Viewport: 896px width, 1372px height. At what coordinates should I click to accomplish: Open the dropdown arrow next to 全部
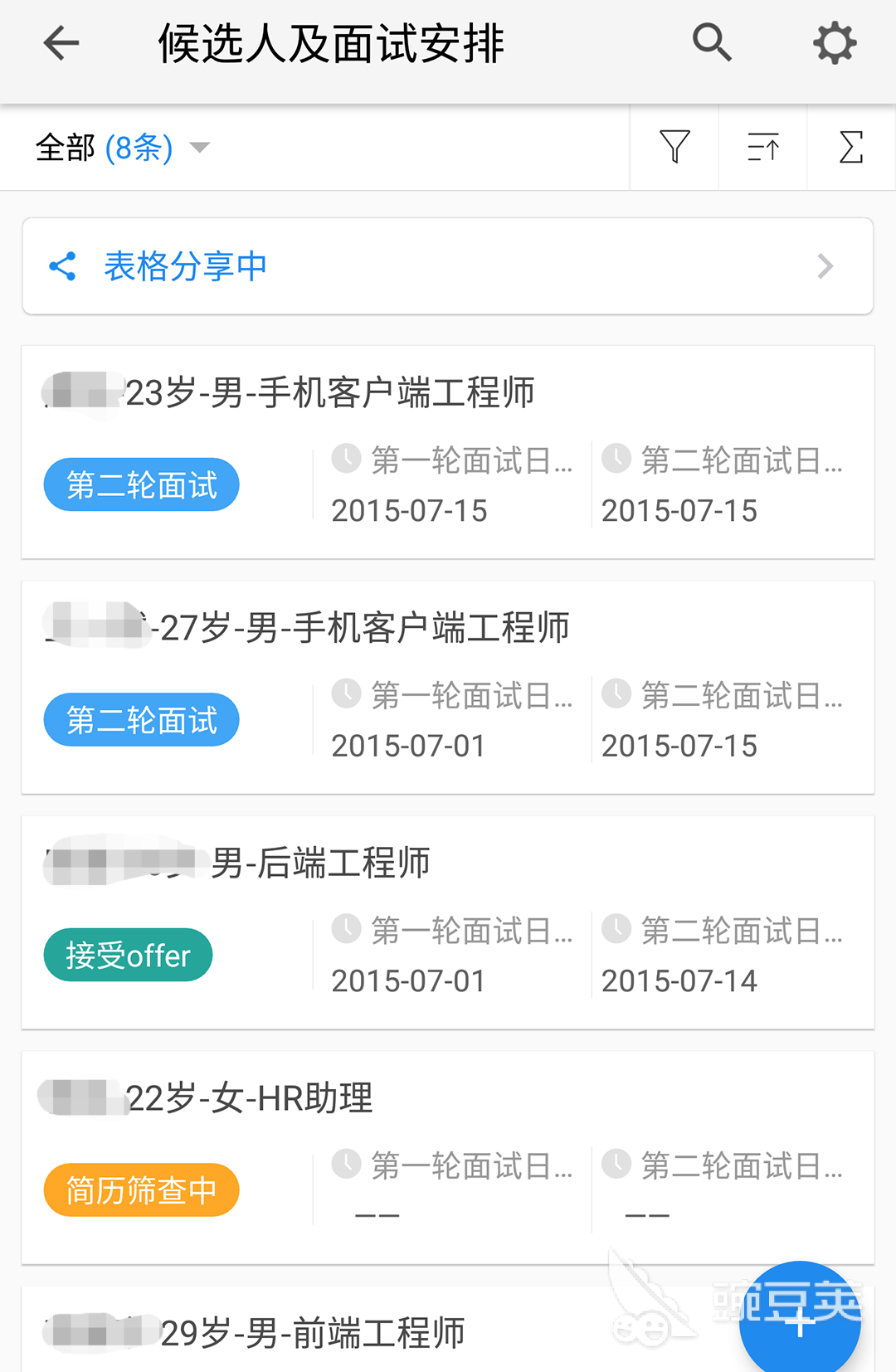[201, 149]
